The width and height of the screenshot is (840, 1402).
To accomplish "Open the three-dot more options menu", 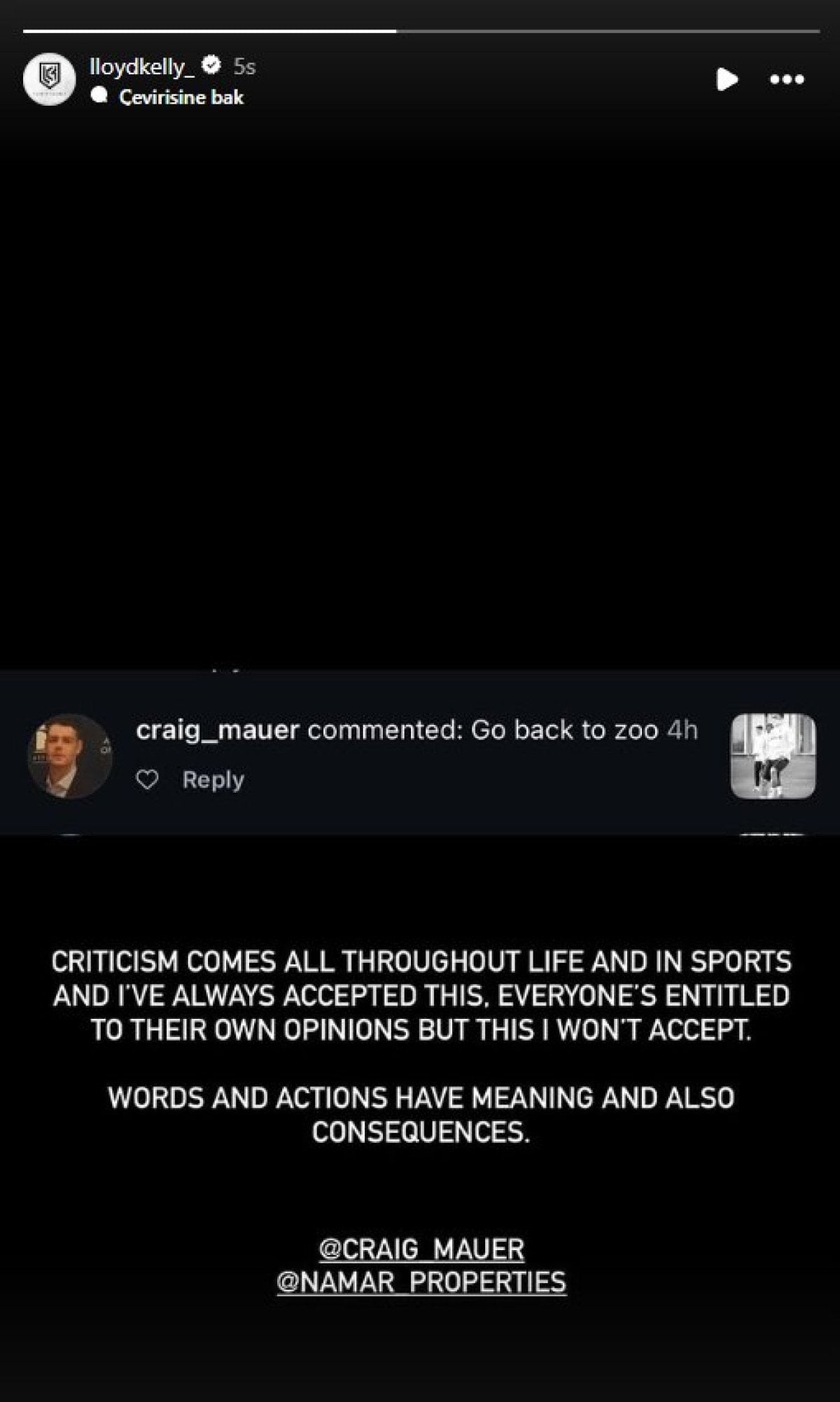I will click(x=787, y=79).
